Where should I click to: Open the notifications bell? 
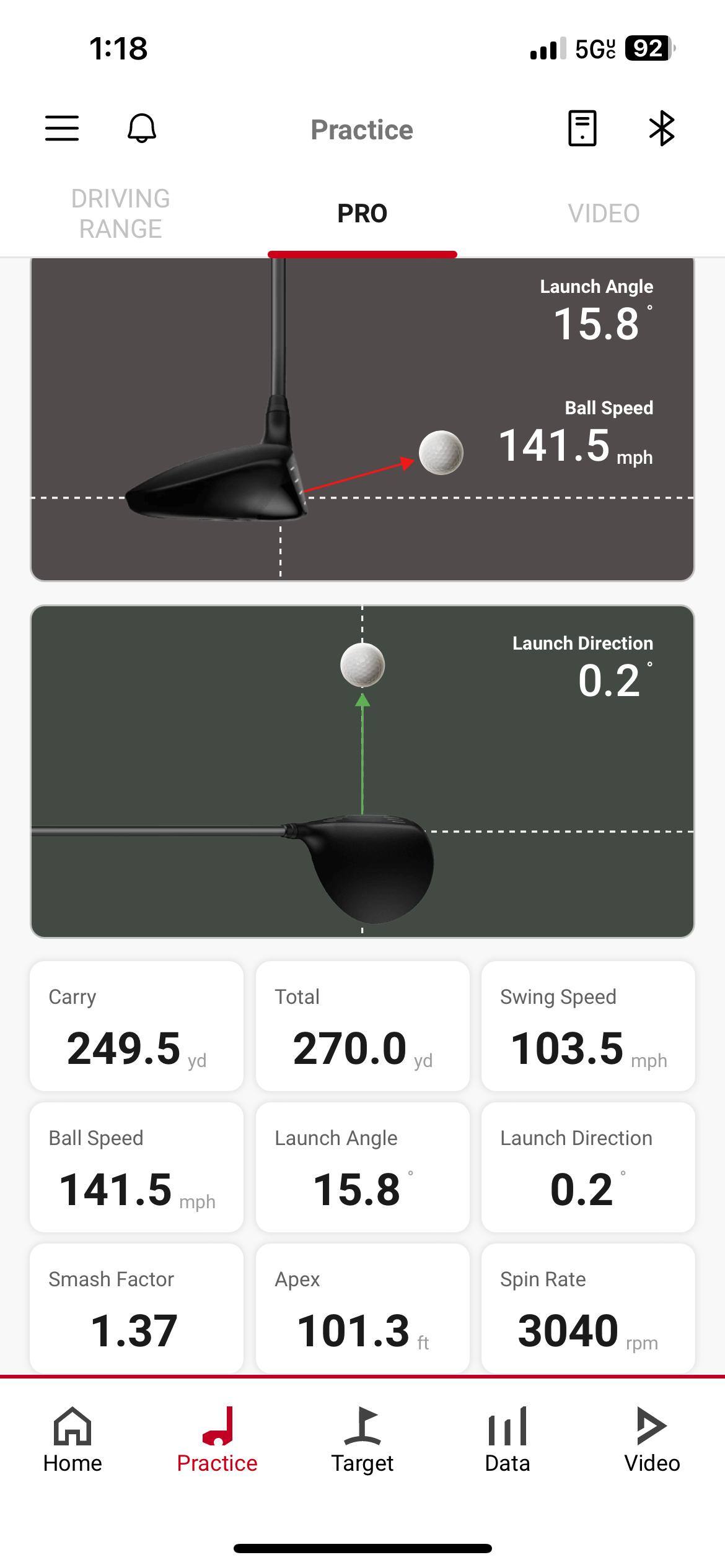pos(142,129)
